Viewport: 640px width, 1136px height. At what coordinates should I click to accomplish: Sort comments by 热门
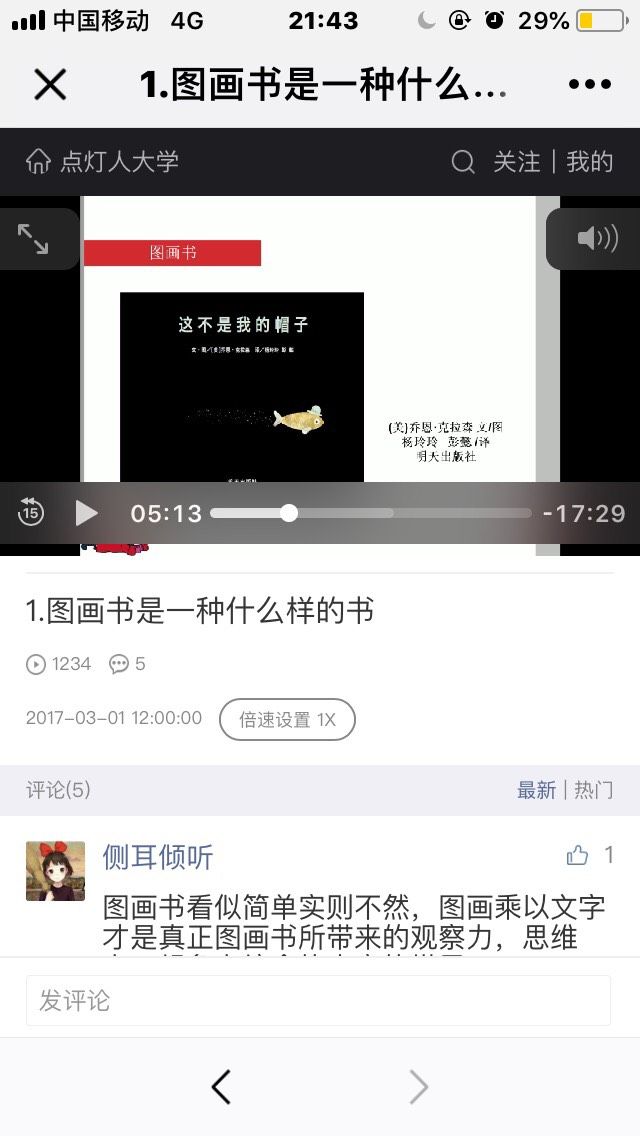pyautogui.click(x=594, y=790)
